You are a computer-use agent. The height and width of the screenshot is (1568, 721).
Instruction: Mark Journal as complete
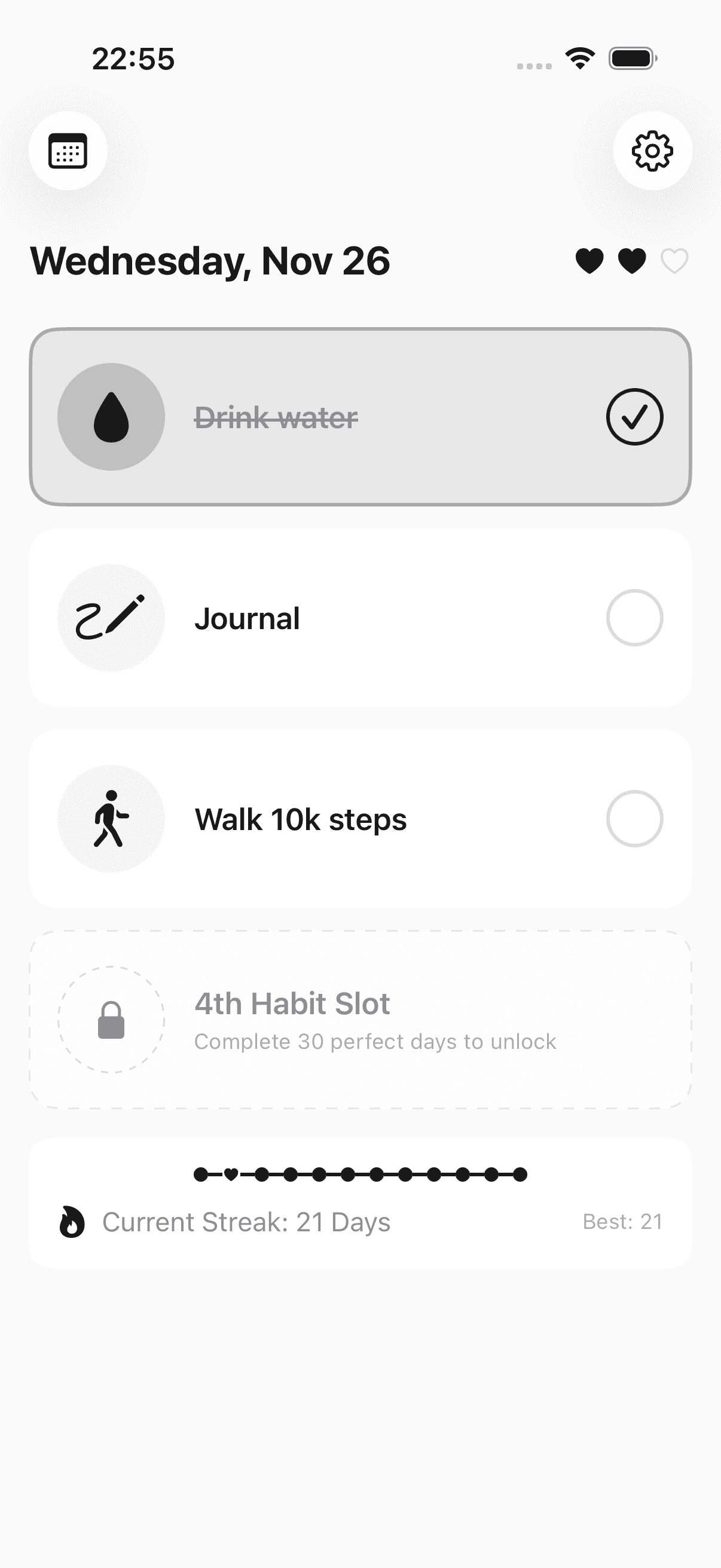tap(634, 617)
